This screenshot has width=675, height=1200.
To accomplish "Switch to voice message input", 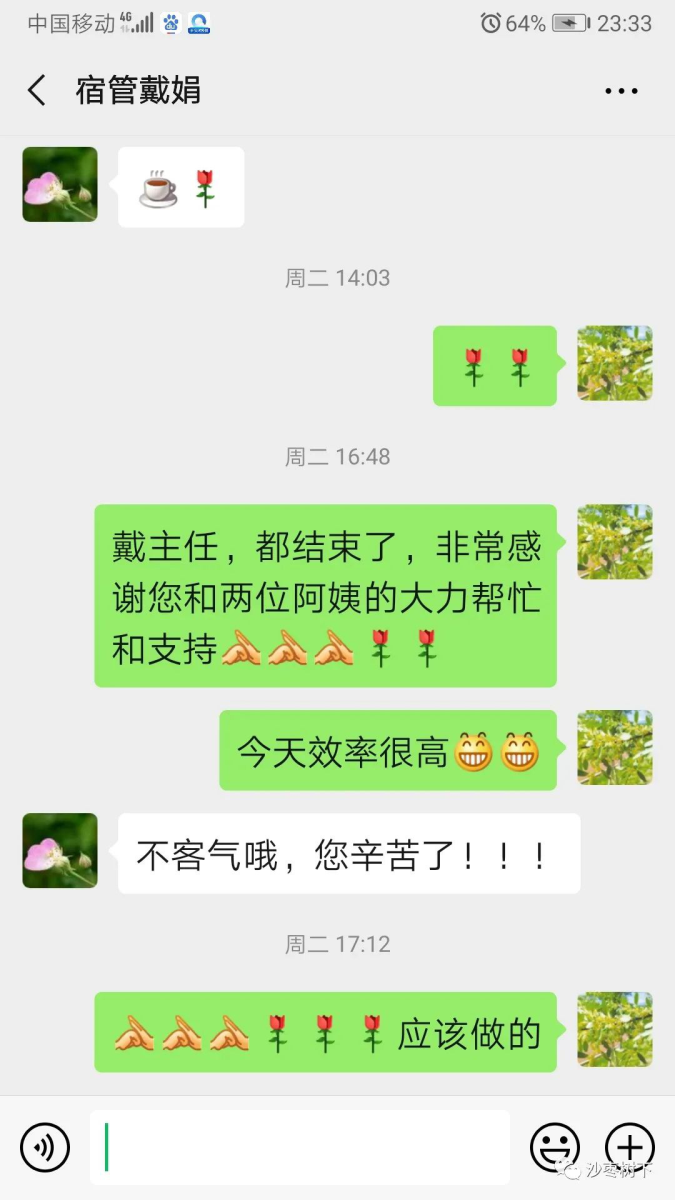I will click(45, 1147).
